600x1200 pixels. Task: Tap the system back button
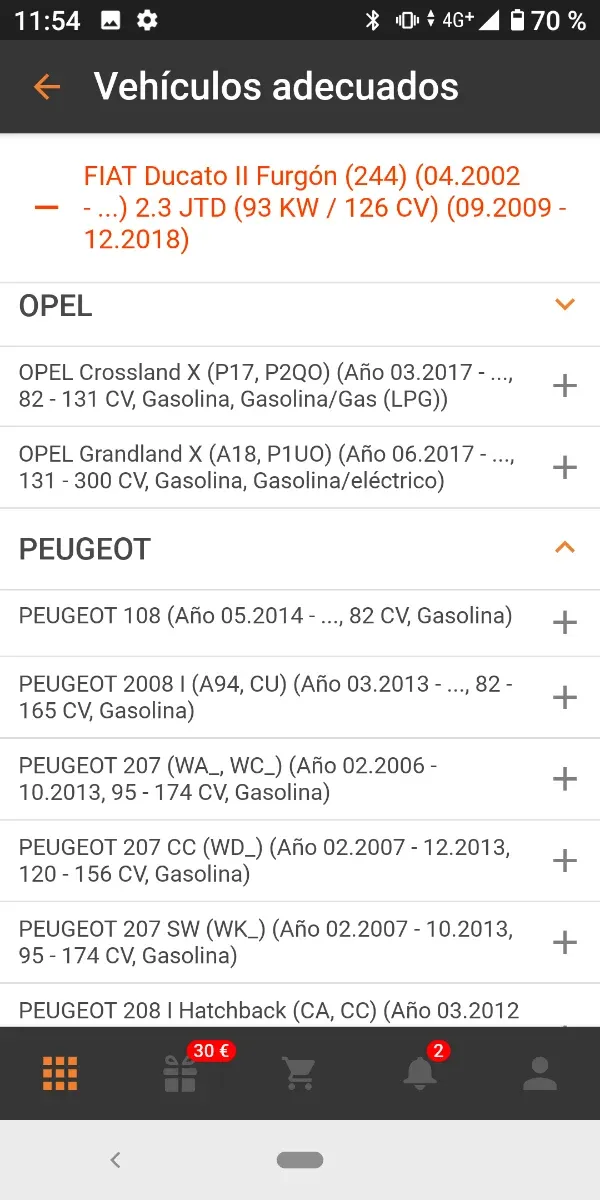(115, 1160)
